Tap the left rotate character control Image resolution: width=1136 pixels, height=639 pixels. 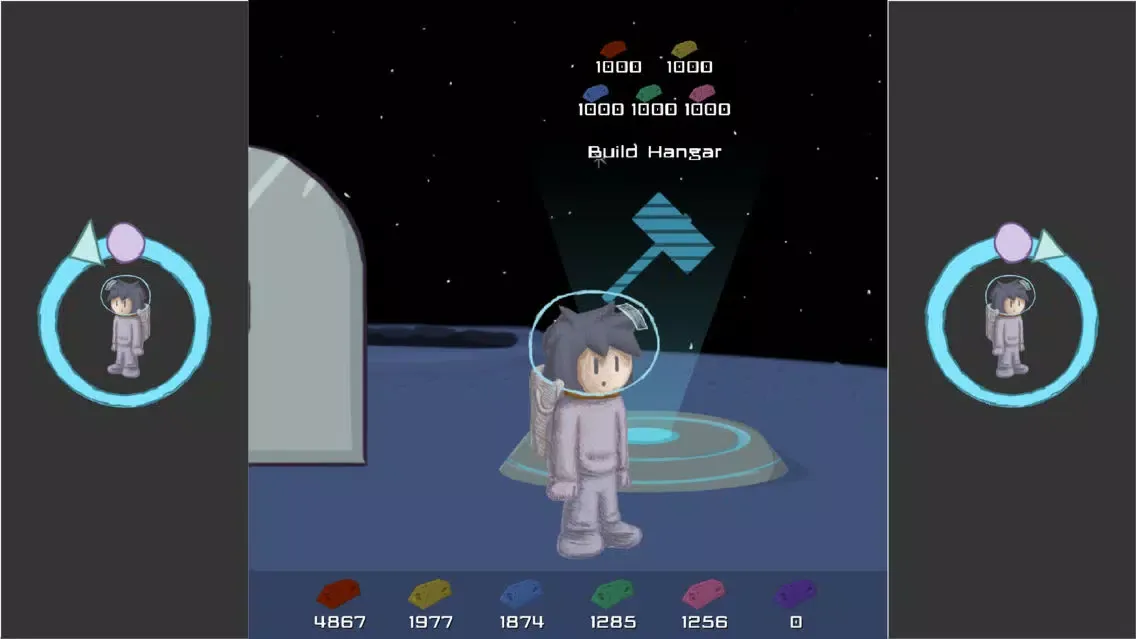(124, 316)
